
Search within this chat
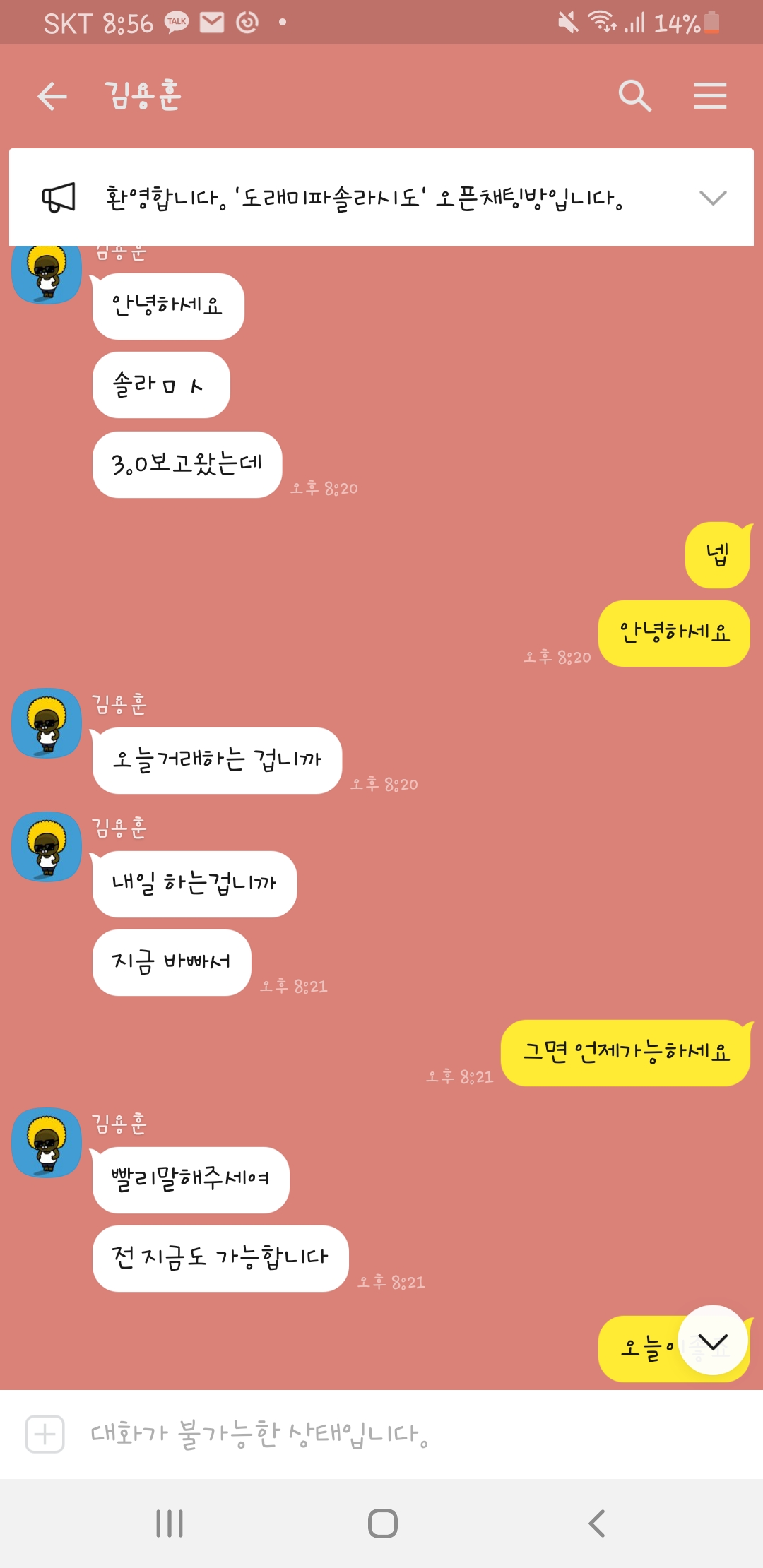click(x=634, y=96)
